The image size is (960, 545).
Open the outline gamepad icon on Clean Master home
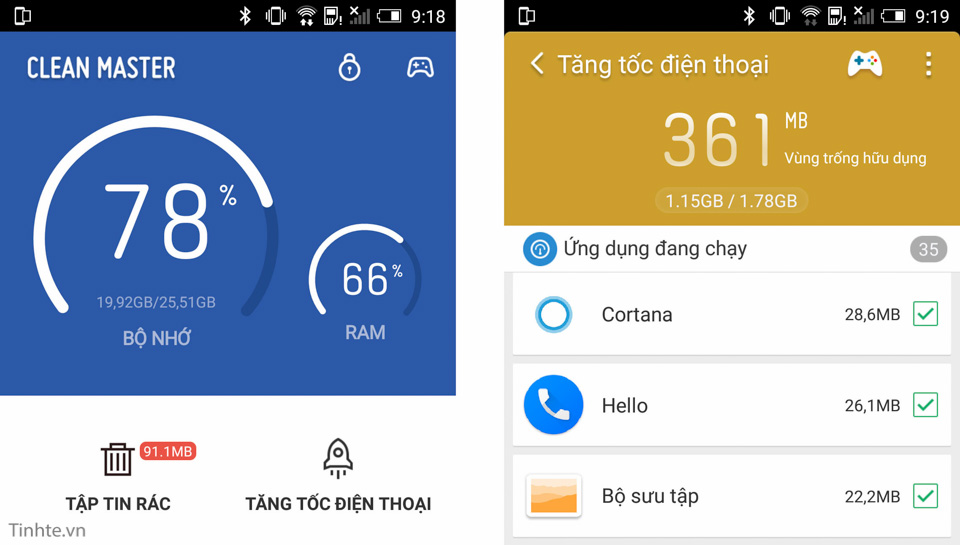tap(420, 67)
